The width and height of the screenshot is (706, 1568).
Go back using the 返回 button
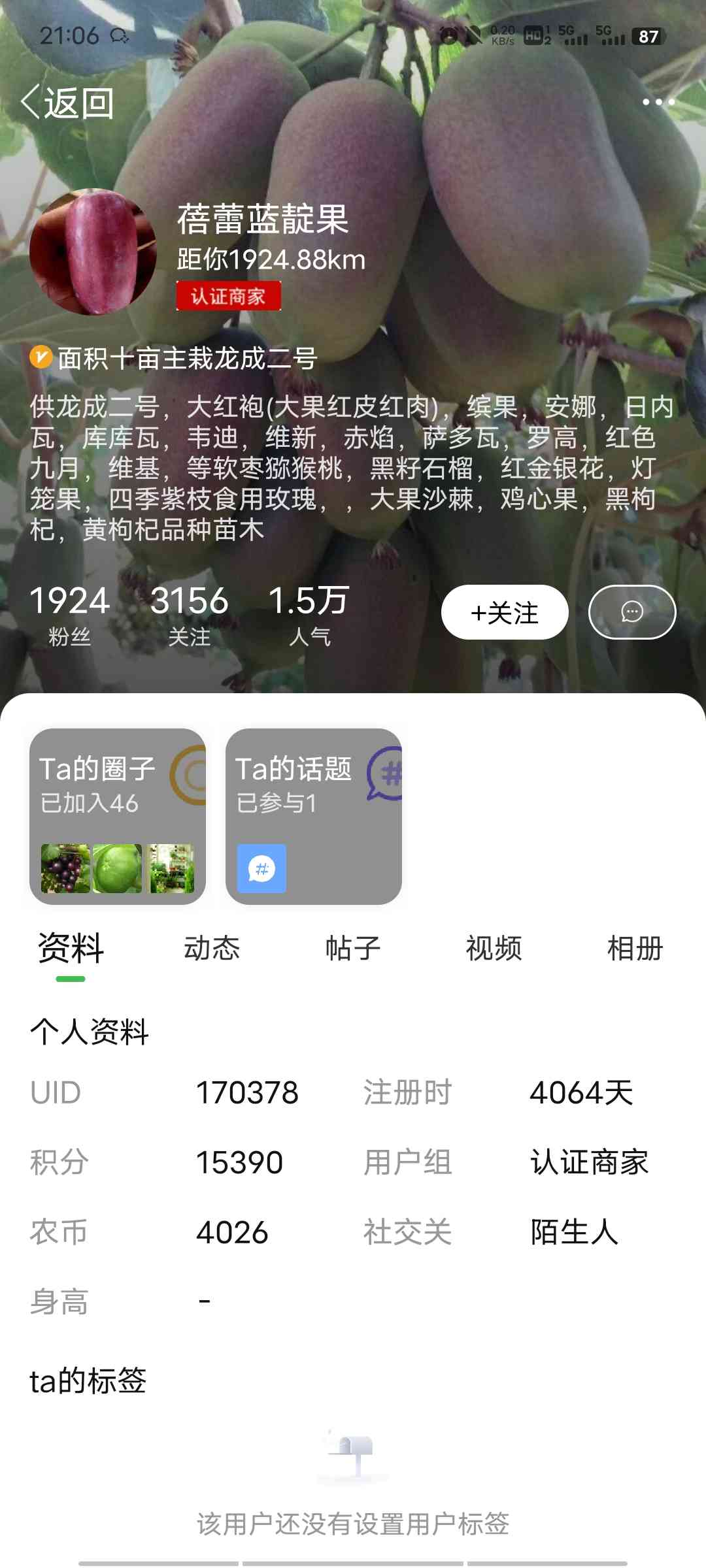(67, 103)
